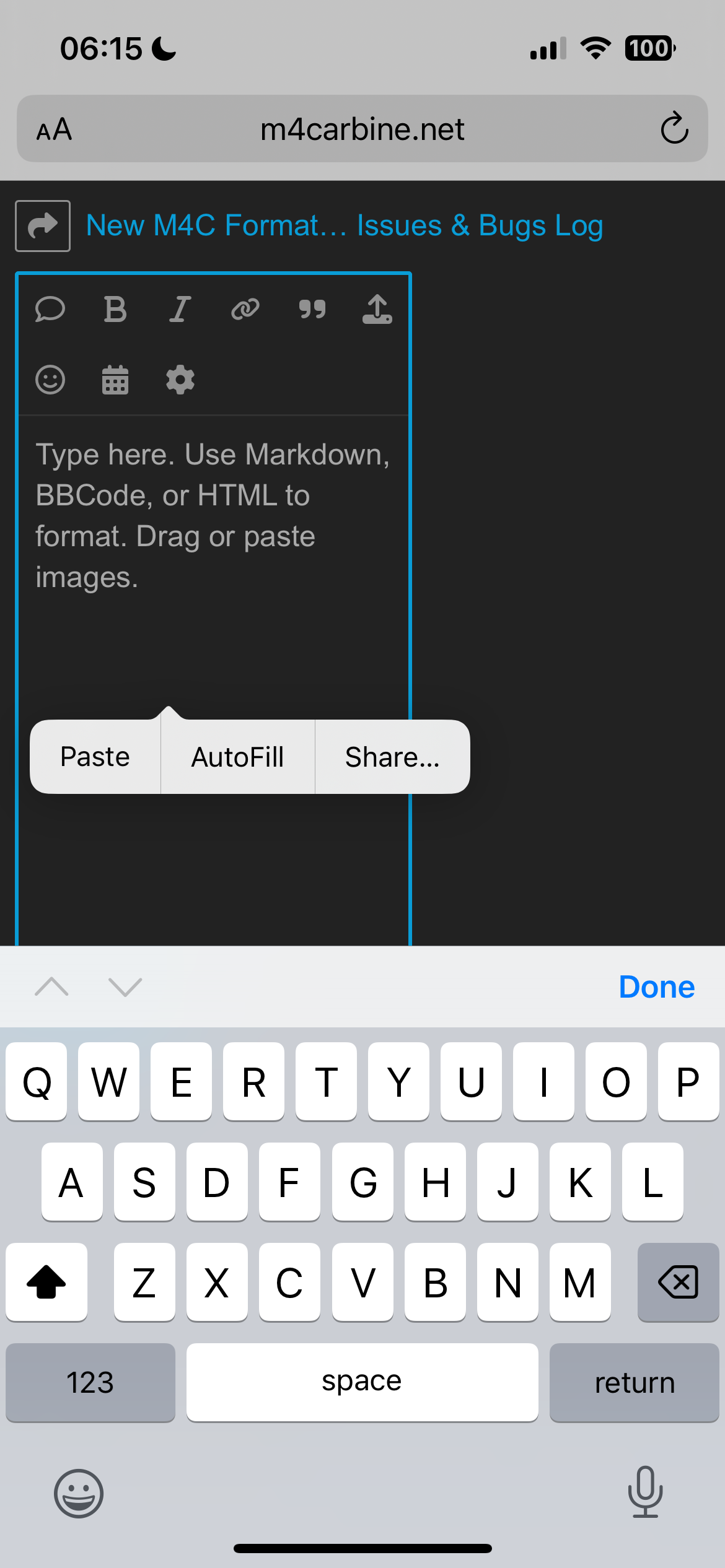This screenshot has height=1568, width=725.
Task: Choose Share… in the context menu
Action: coord(392,757)
